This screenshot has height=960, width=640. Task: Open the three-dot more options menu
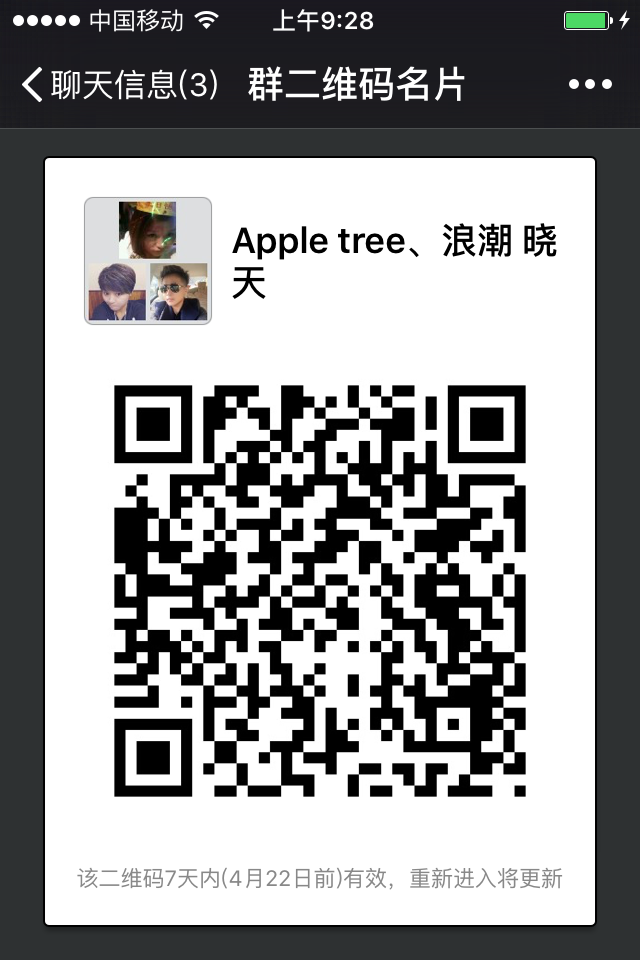pos(589,85)
